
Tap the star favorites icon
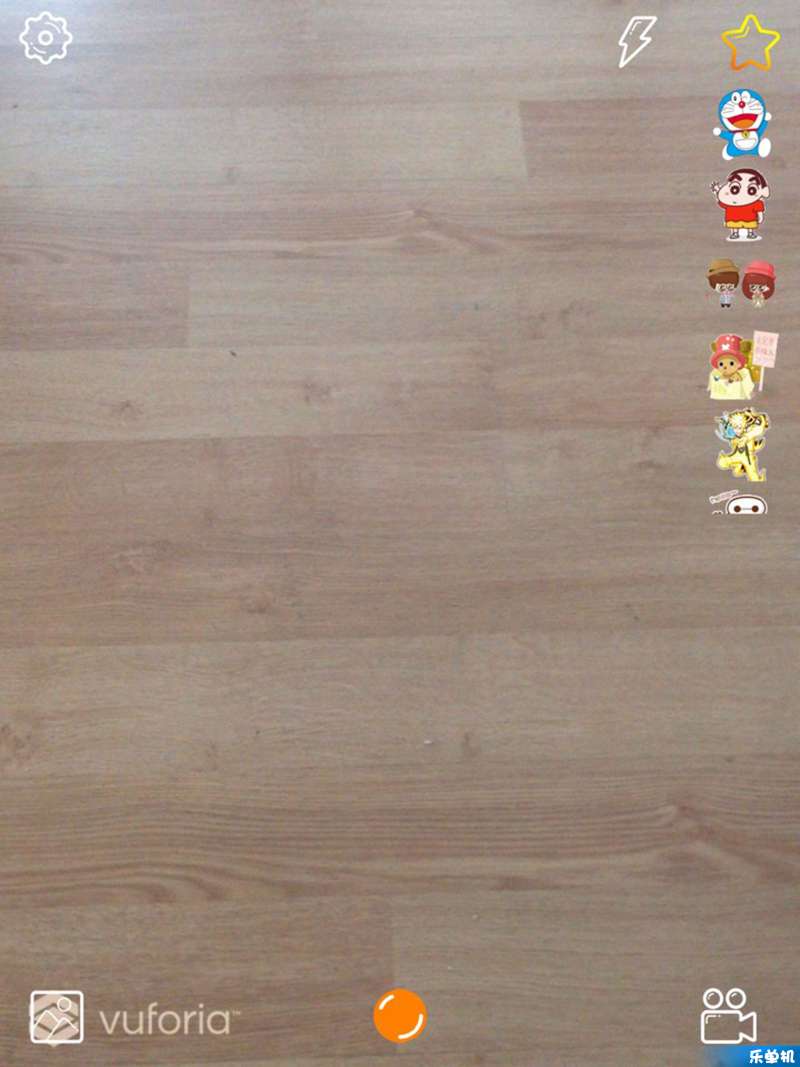tap(750, 43)
